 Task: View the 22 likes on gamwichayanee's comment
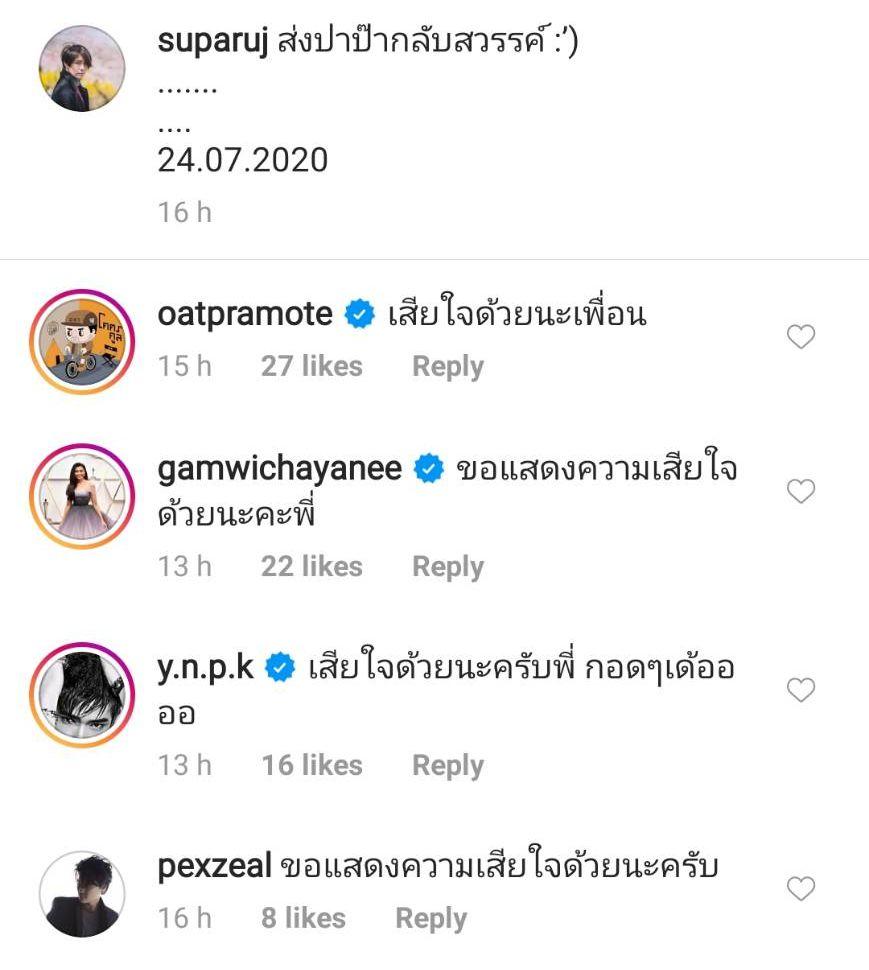pyautogui.click(x=311, y=567)
